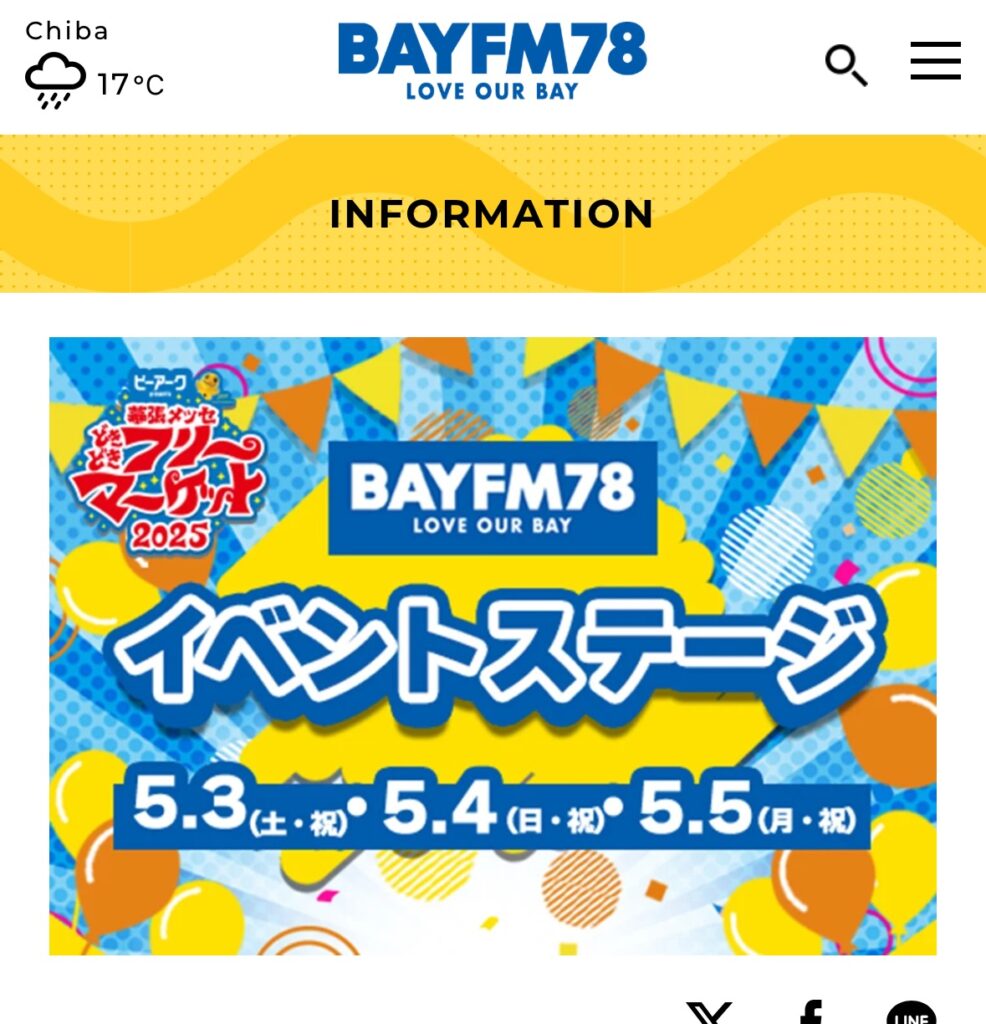986x1024 pixels.
Task: Go to BAYFM78 home via logo
Action: [x=492, y=60]
